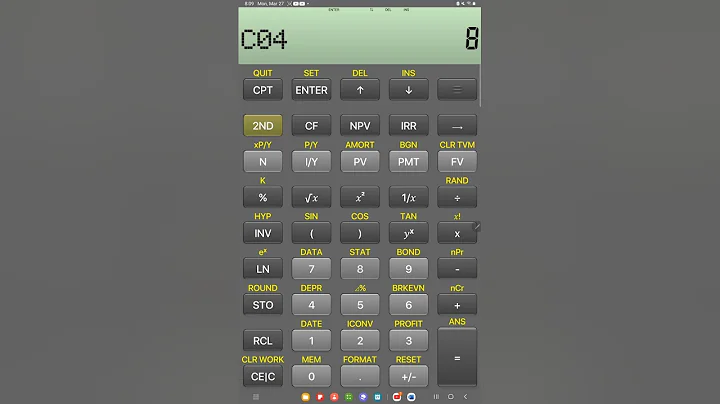This screenshot has width=720, height=404.
Task: Choose the PMT payment key
Action: (408, 161)
